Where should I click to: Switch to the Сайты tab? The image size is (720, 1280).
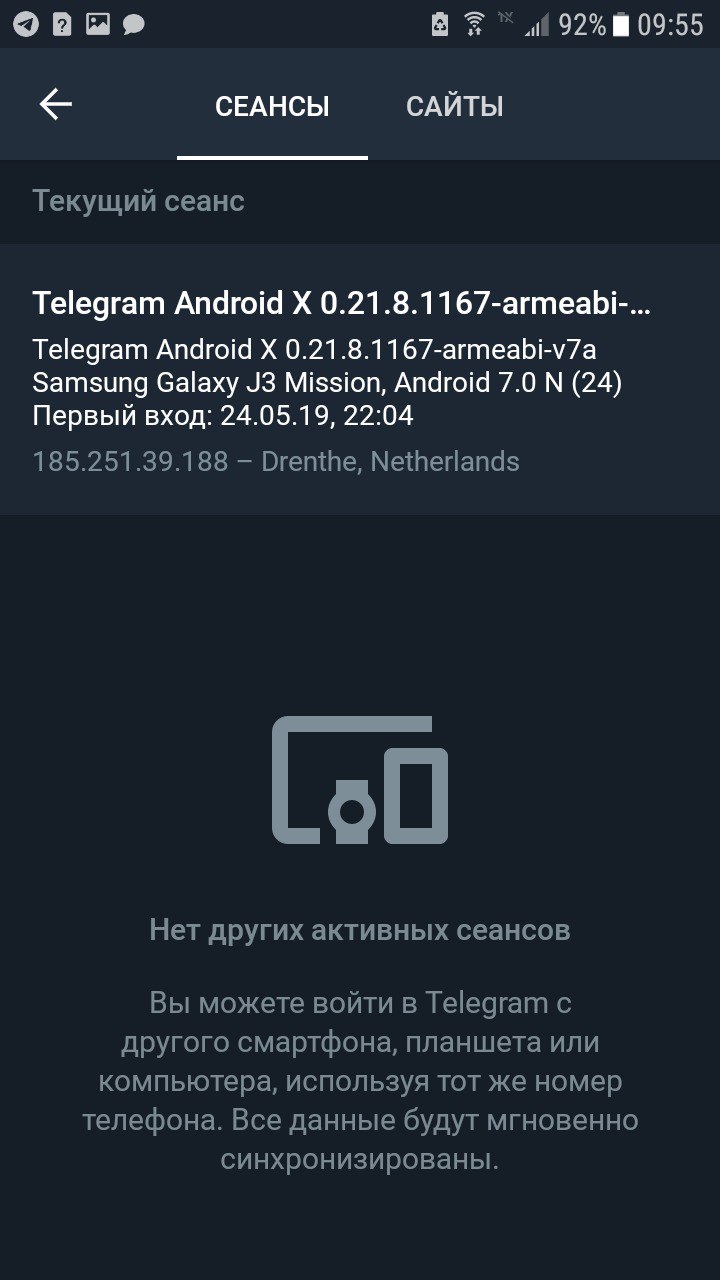pos(454,106)
